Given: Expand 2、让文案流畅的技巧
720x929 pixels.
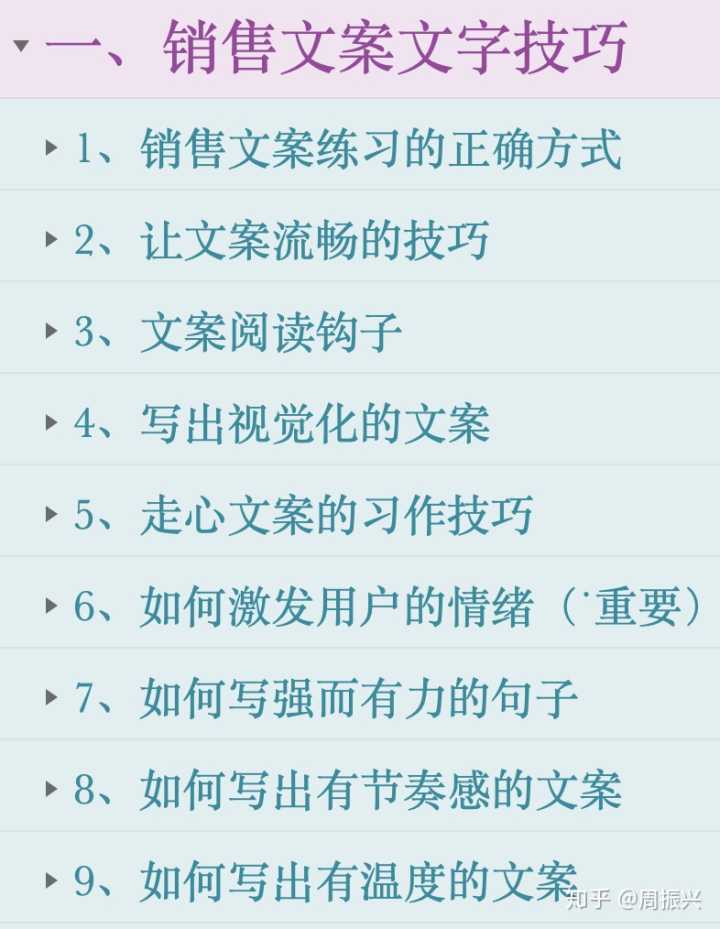Looking at the screenshot, I should point(52,239).
